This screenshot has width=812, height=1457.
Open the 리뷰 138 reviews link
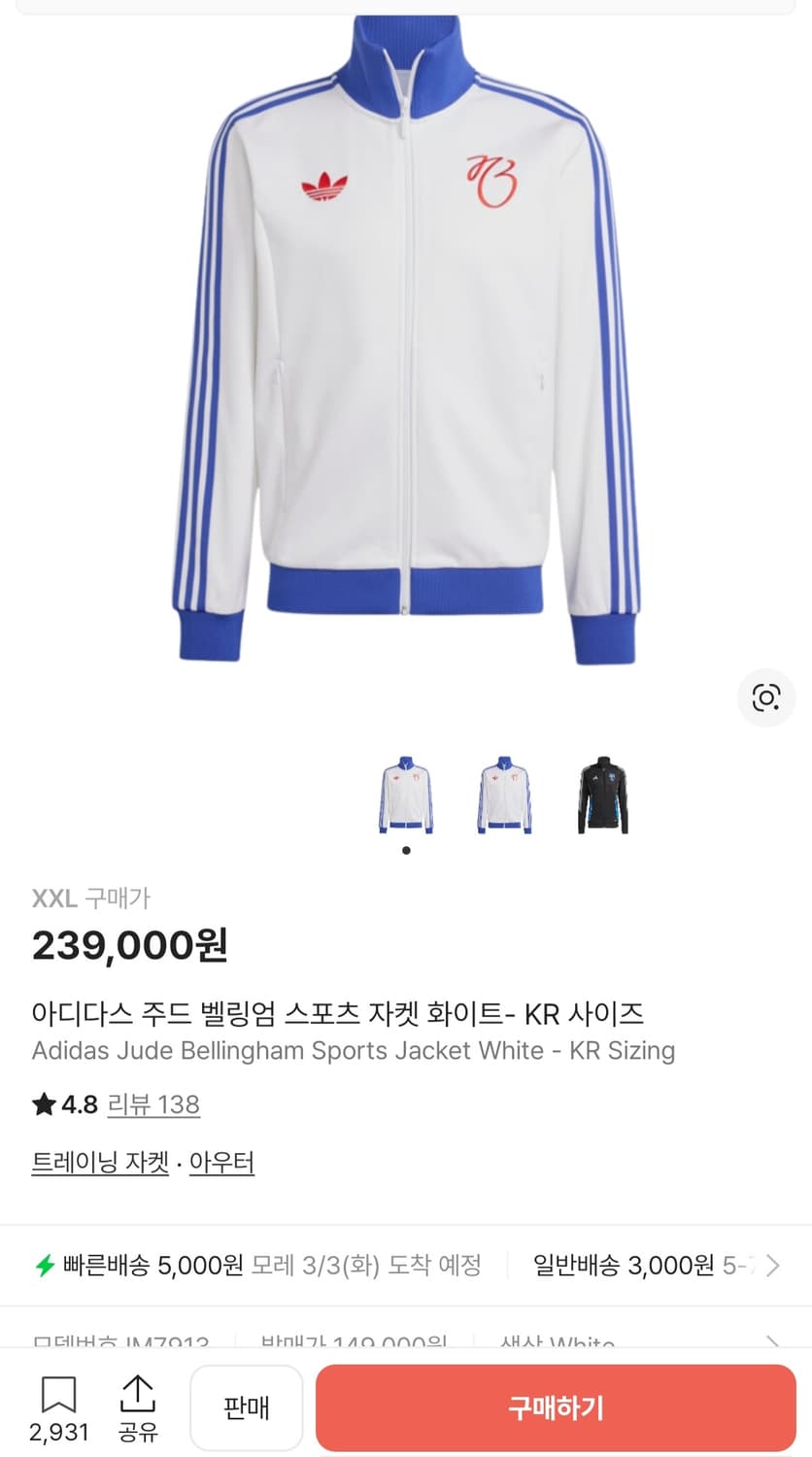(x=153, y=1104)
